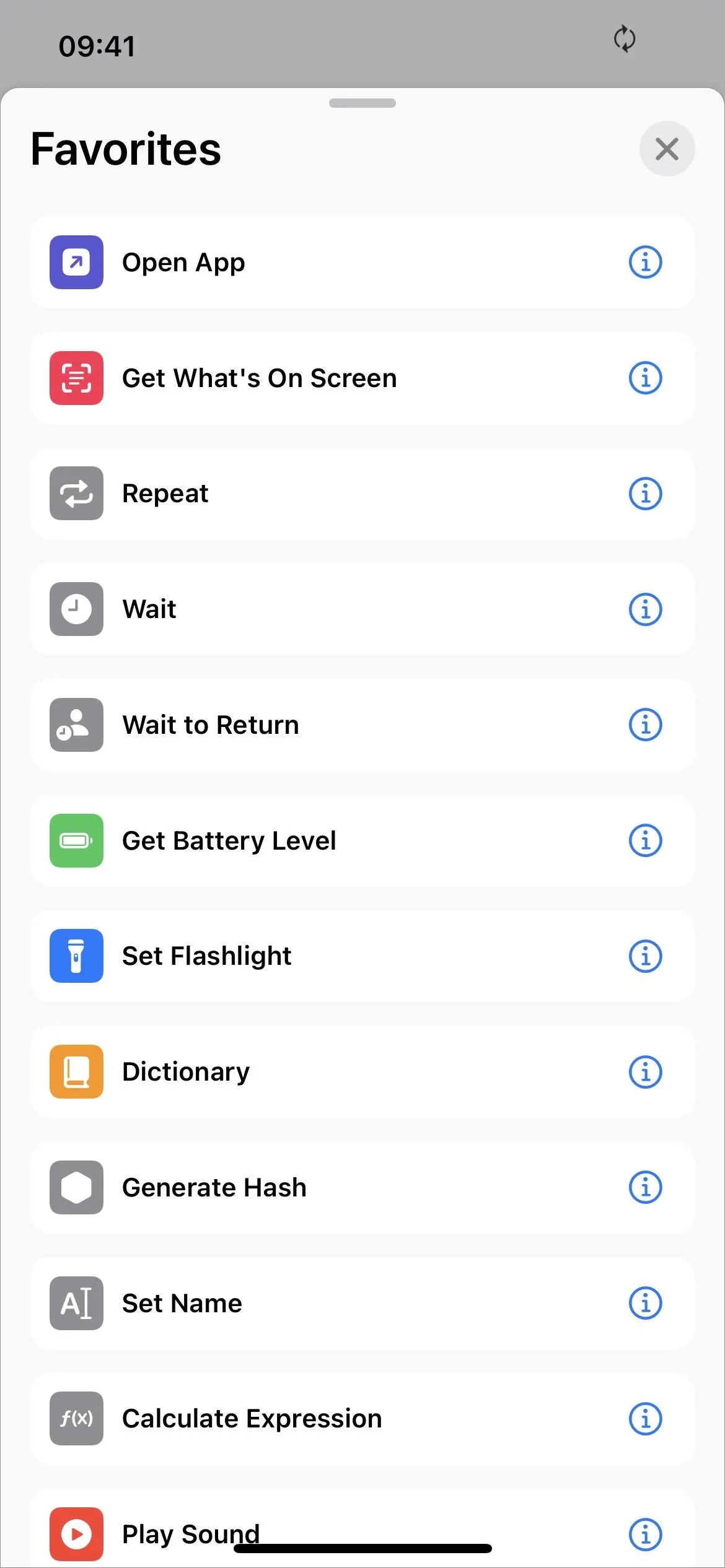Show details for Set Name
This screenshot has height=1568, width=725.
click(x=645, y=1303)
